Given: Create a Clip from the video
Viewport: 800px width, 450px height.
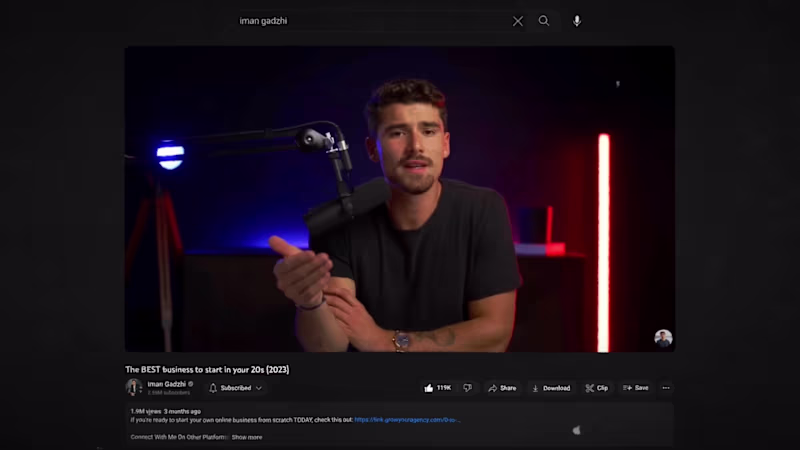Looking at the screenshot, I should coord(596,388).
